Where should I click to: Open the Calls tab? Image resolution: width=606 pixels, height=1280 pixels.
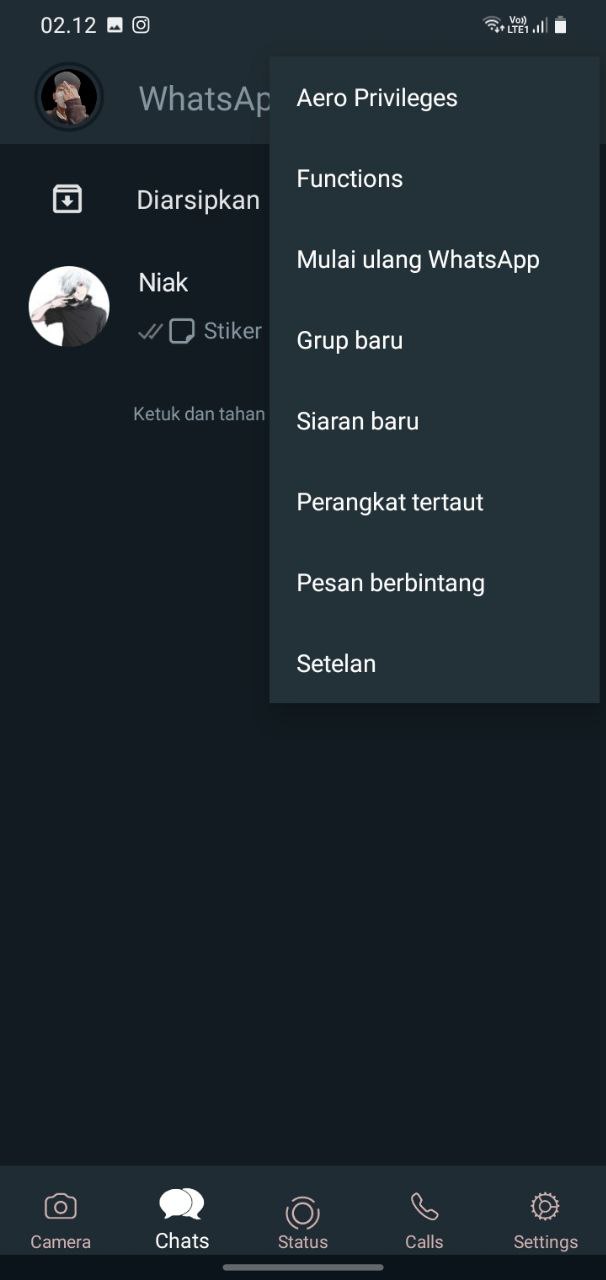[424, 1220]
